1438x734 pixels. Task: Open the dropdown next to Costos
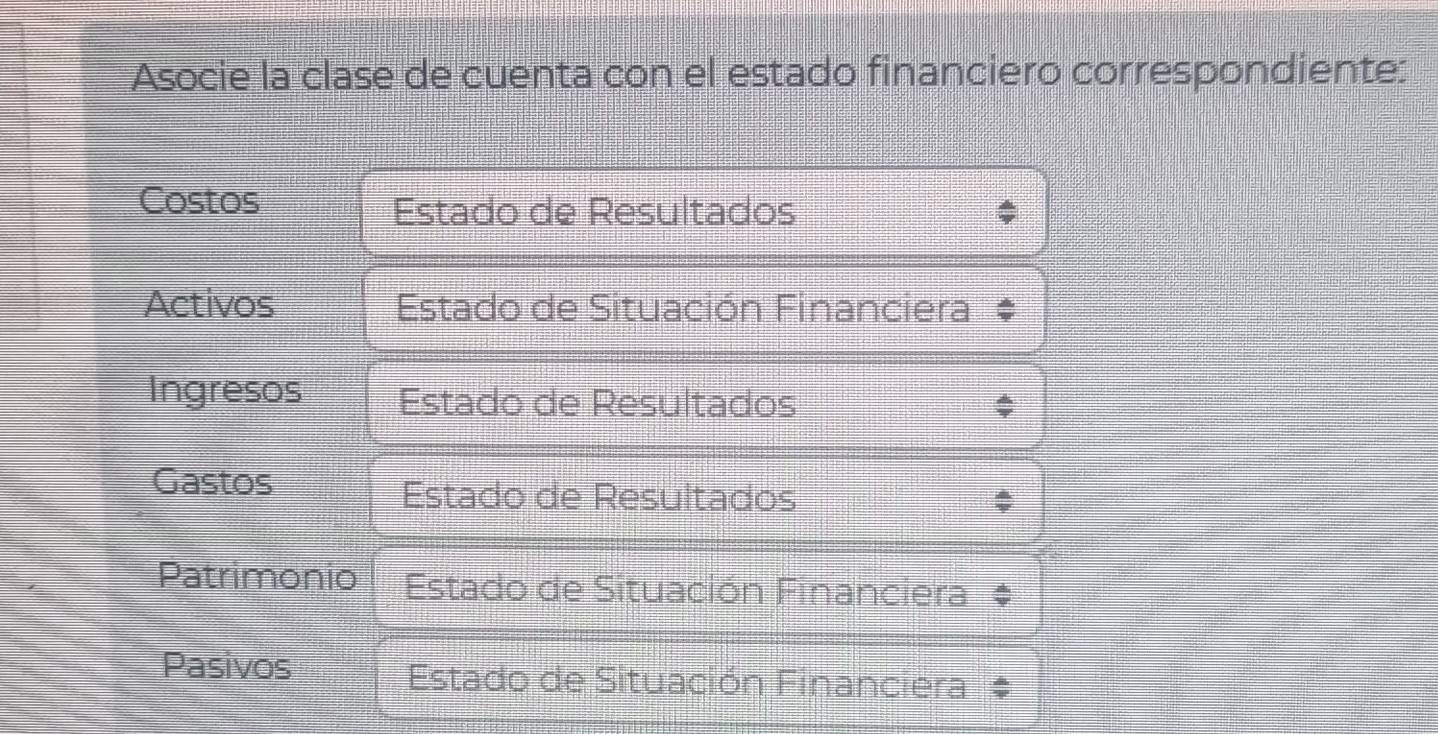coord(704,212)
